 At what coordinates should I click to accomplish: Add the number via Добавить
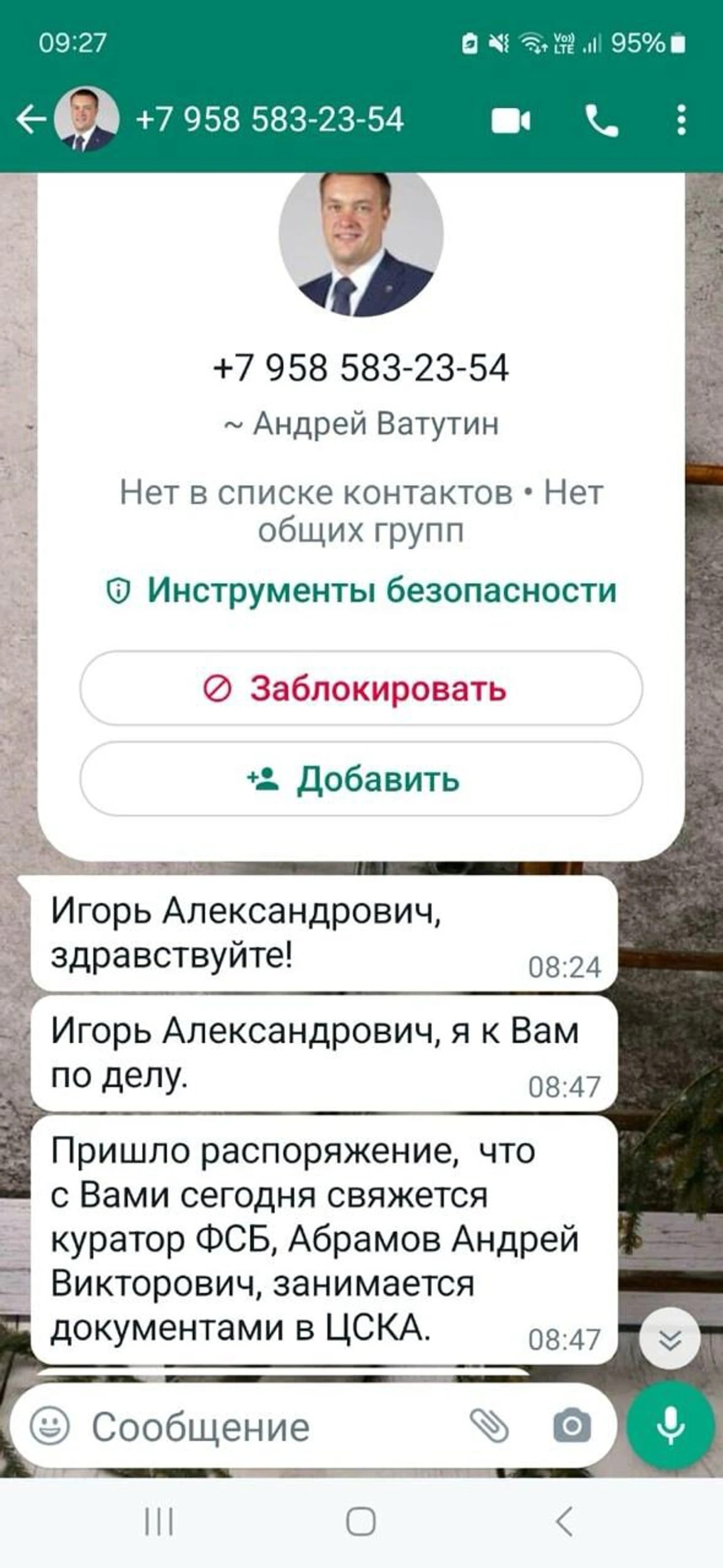[x=361, y=778]
